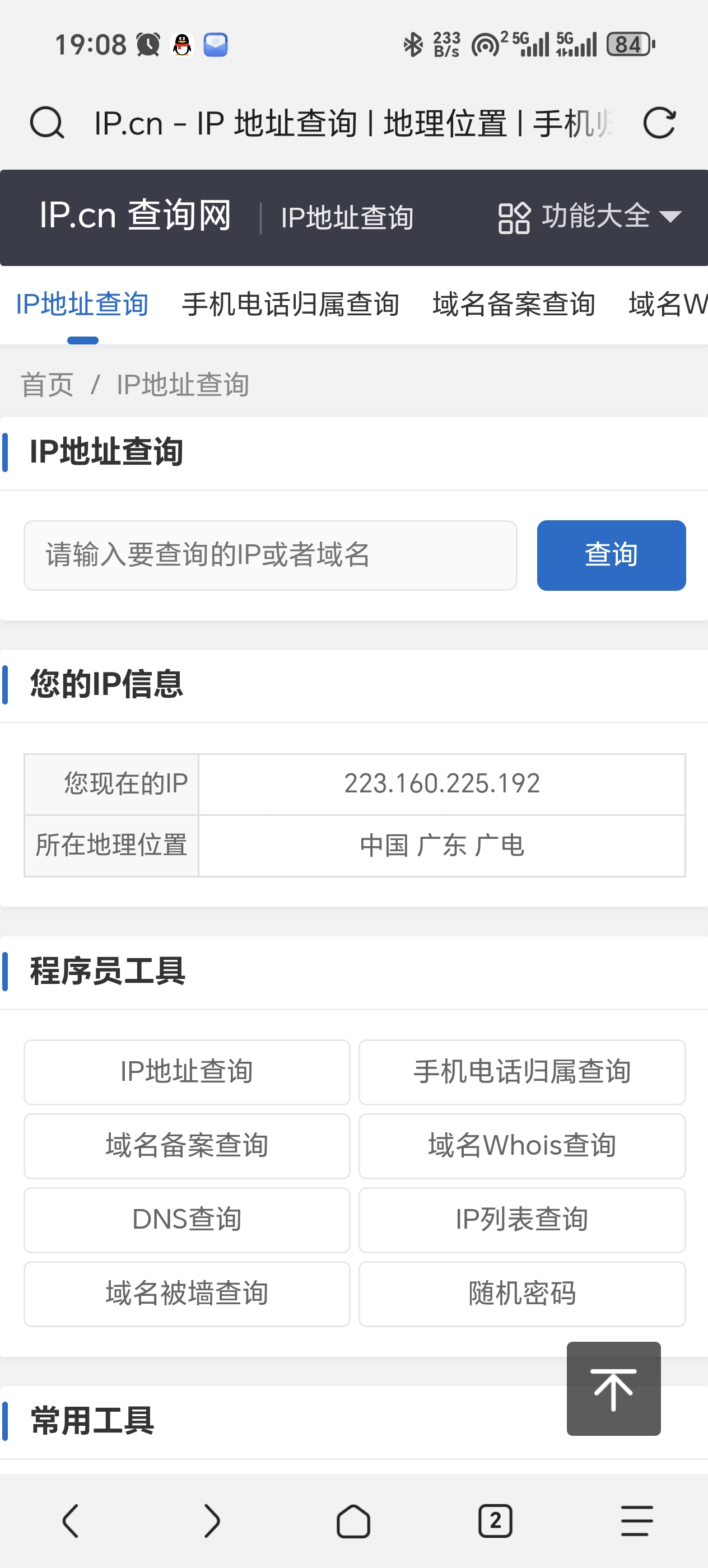Open the 域名备案查询 tool button
The width and height of the screenshot is (708, 1568).
[187, 1146]
